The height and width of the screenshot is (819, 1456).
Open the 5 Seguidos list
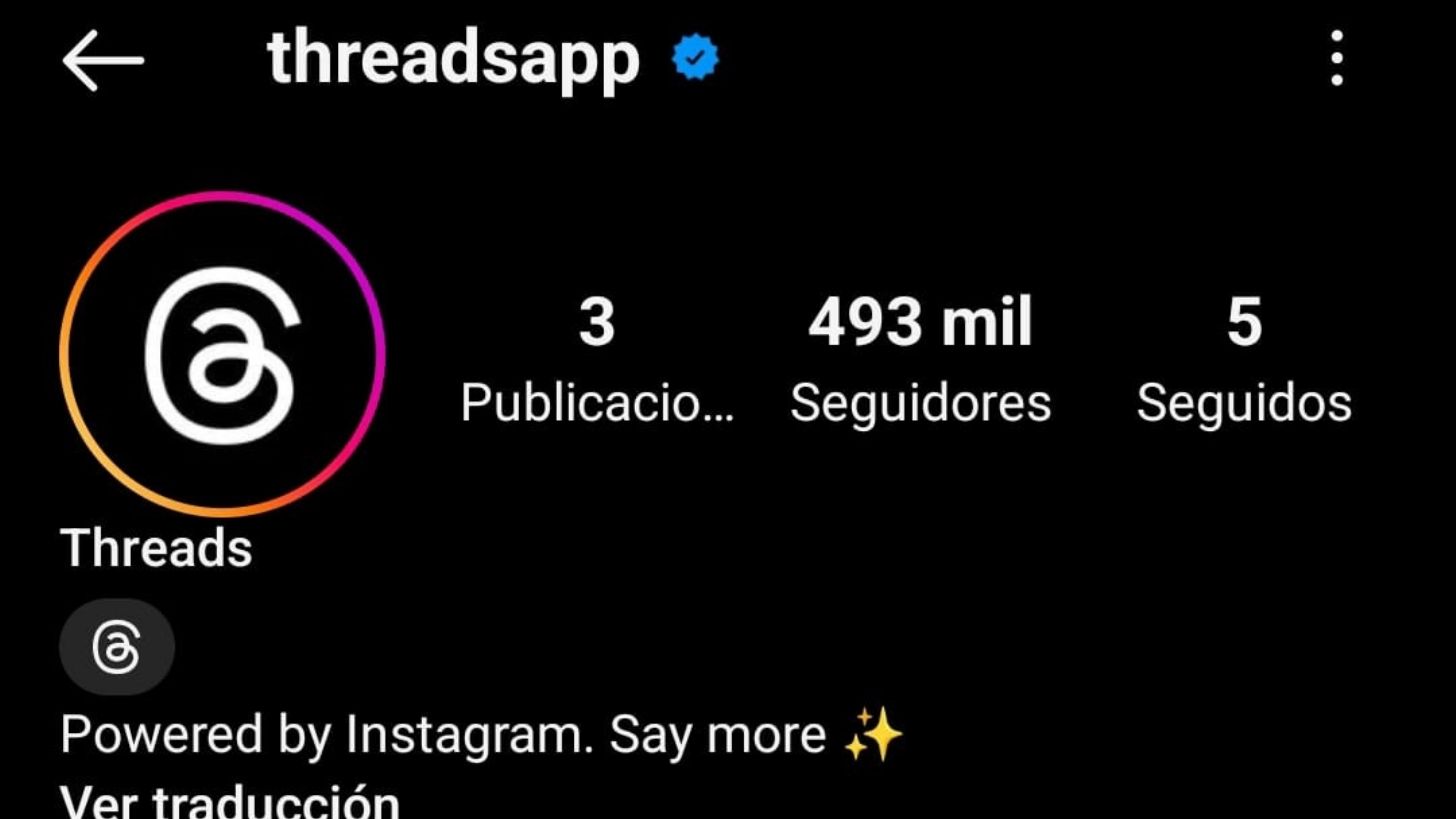coord(1244,360)
